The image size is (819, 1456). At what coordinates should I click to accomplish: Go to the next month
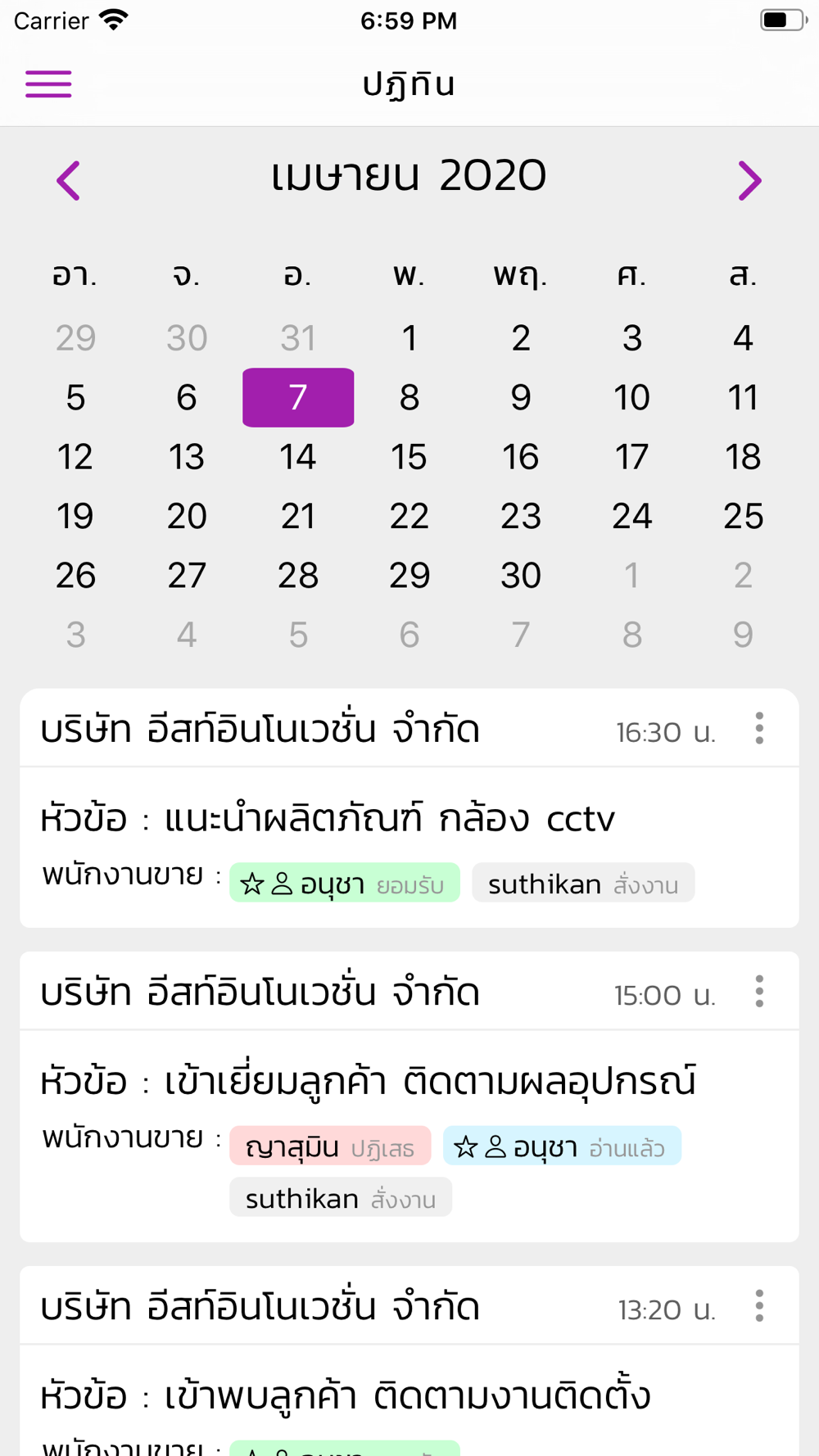[749, 180]
